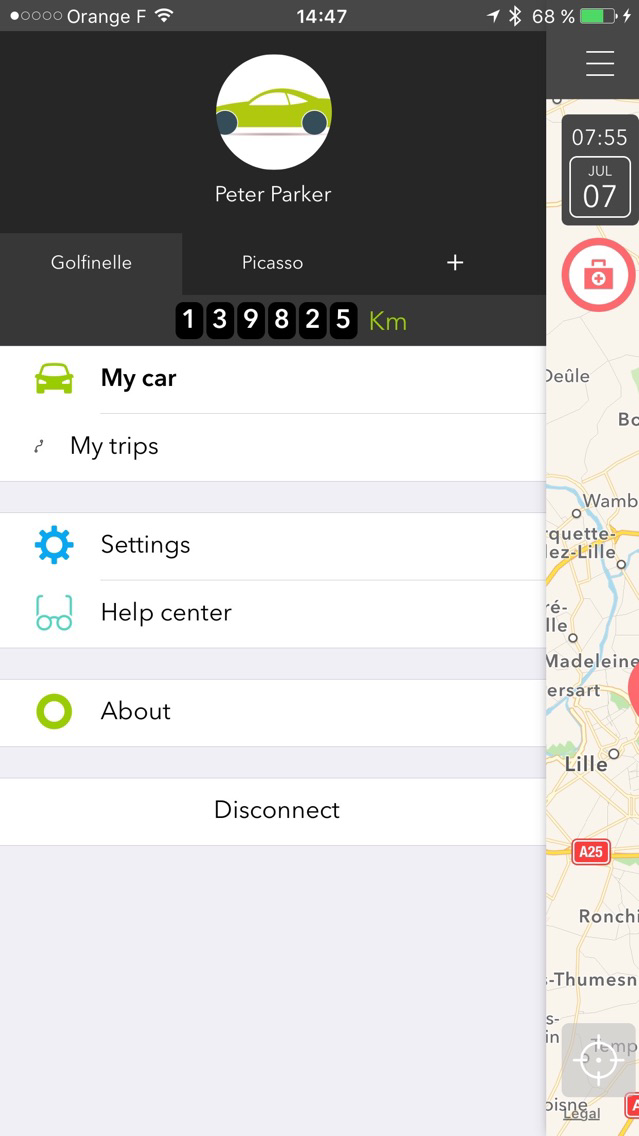This screenshot has height=1136, width=639.
Task: Add a new car with plus
Action: pyautogui.click(x=455, y=263)
